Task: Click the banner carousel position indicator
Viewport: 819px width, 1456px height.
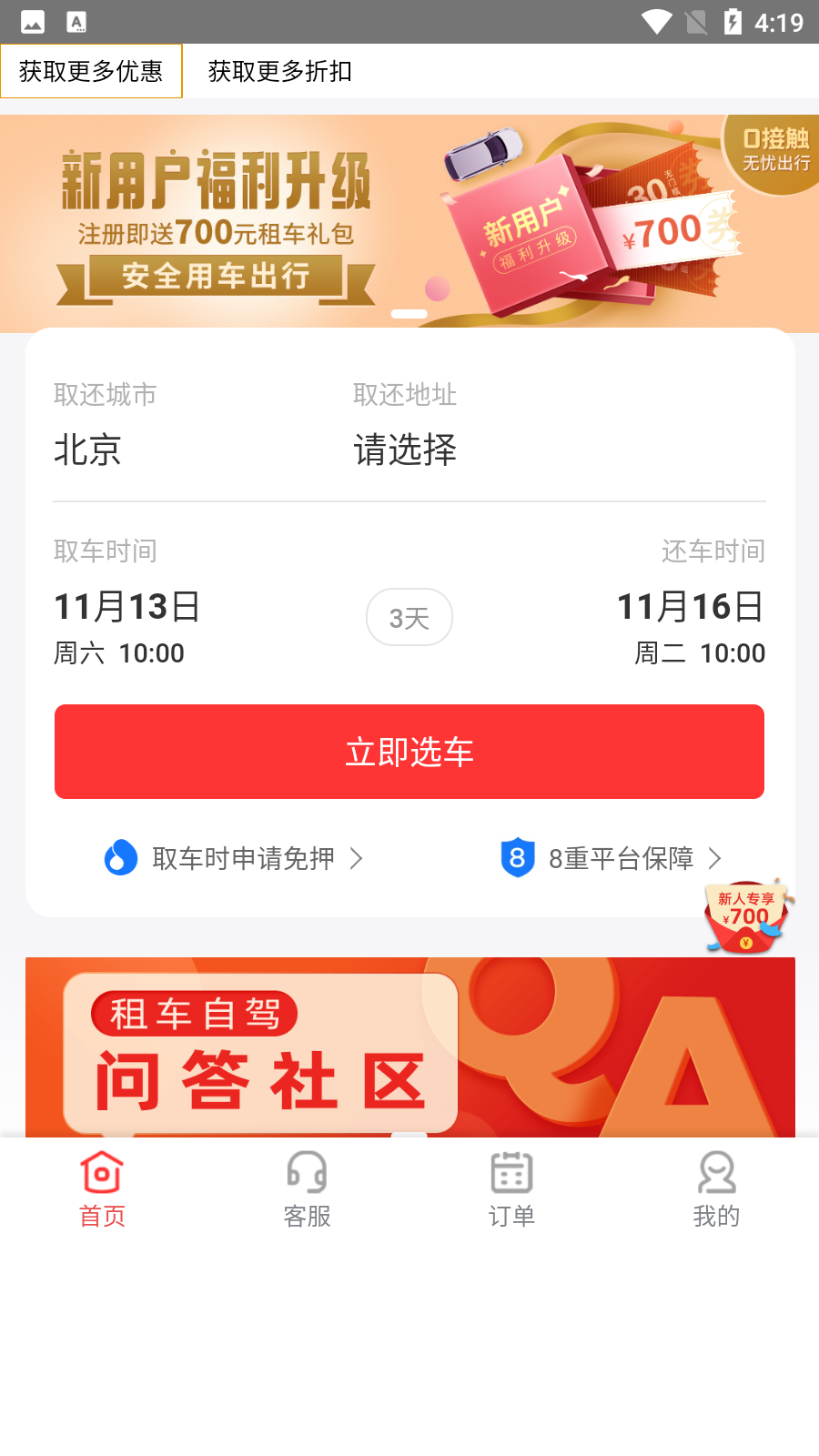Action: pyautogui.click(x=409, y=312)
